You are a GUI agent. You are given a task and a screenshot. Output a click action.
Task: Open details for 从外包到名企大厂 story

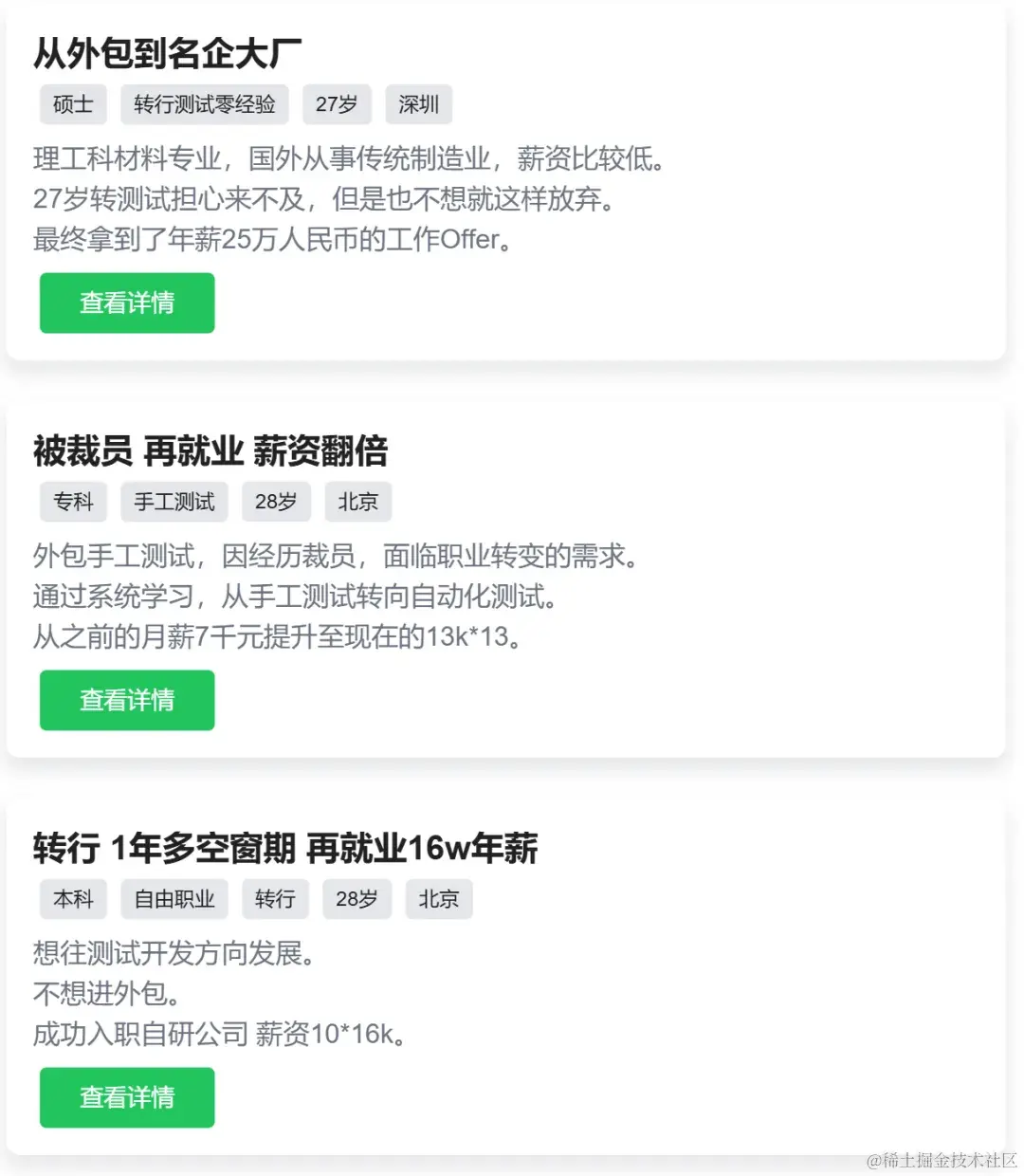coord(126,303)
